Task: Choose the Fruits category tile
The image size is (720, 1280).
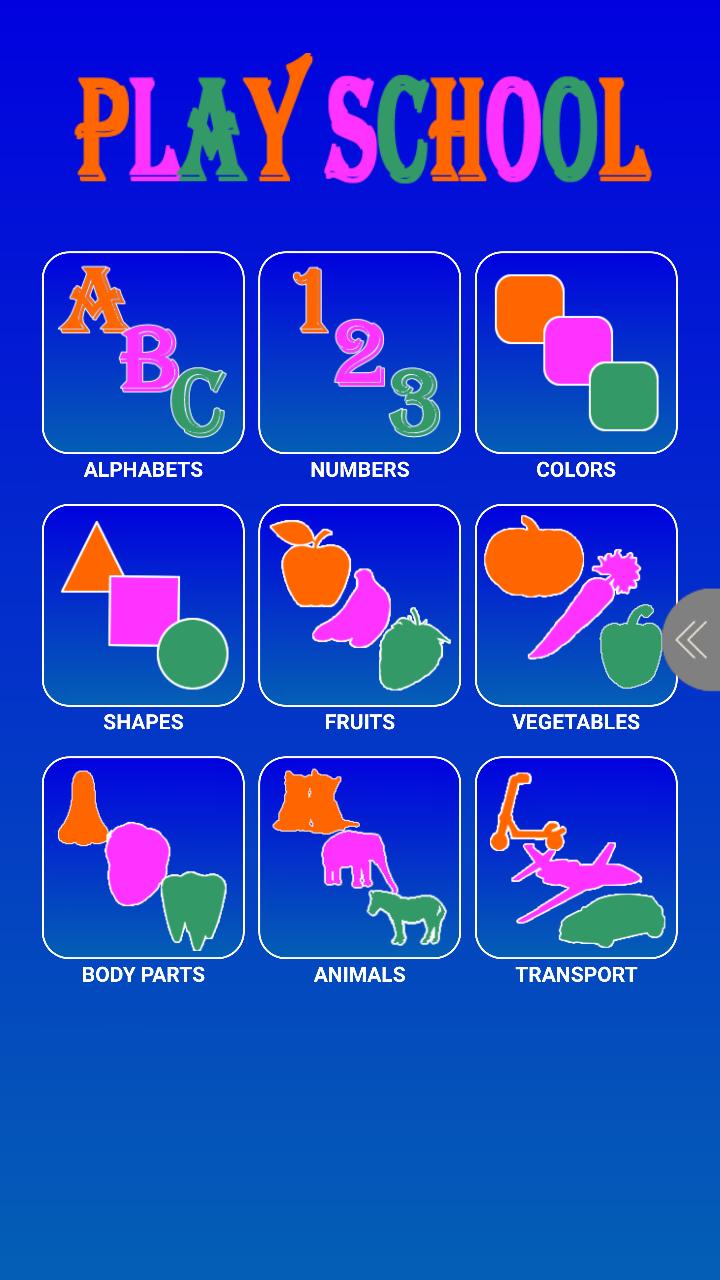Action: pos(359,605)
